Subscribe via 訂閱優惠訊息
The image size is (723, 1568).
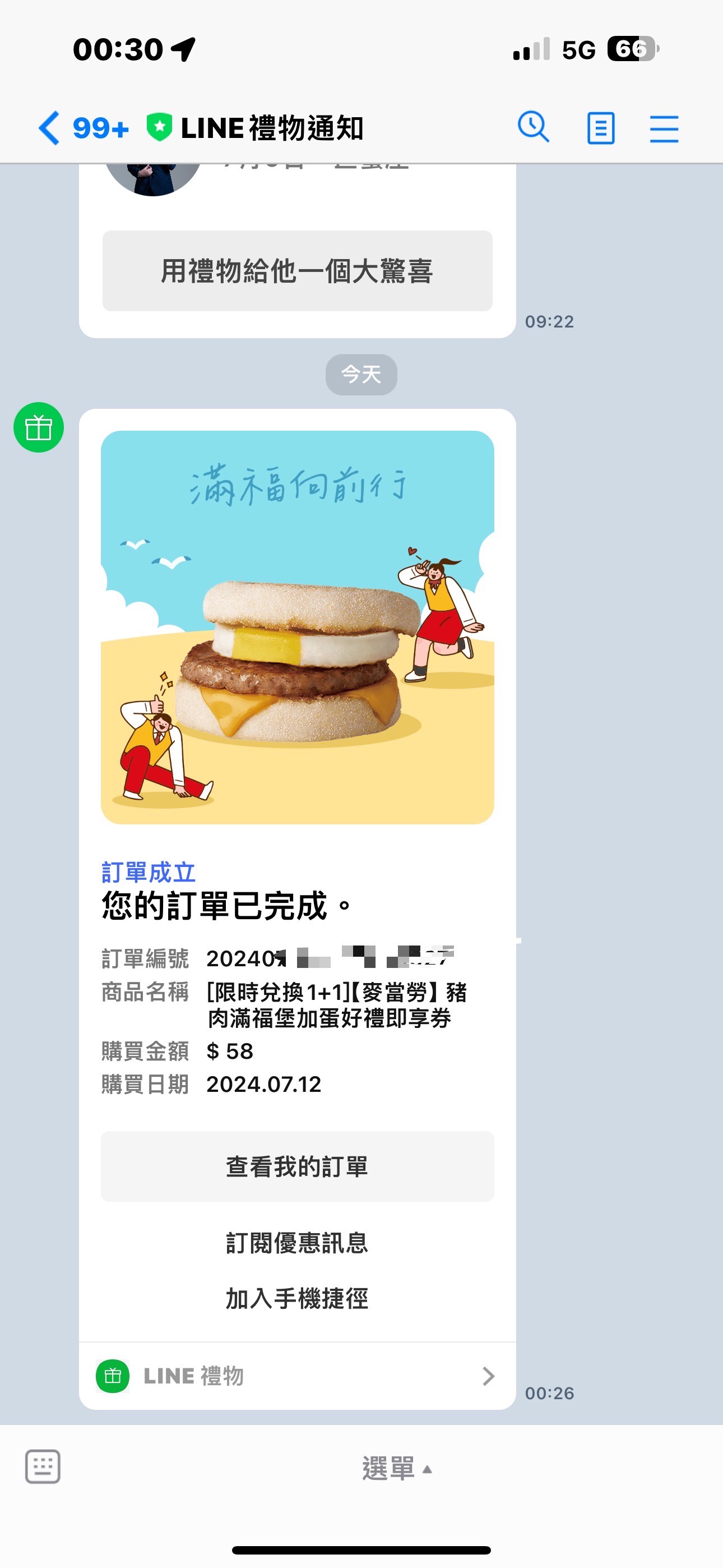(297, 1243)
